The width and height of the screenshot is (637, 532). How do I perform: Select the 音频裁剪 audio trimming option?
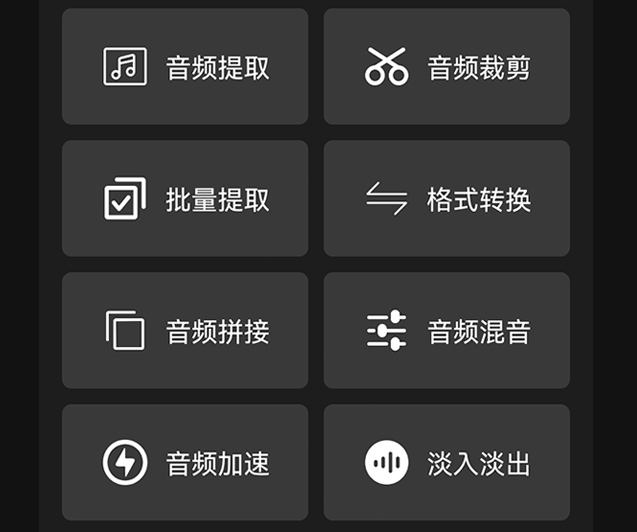pyautogui.click(x=446, y=67)
